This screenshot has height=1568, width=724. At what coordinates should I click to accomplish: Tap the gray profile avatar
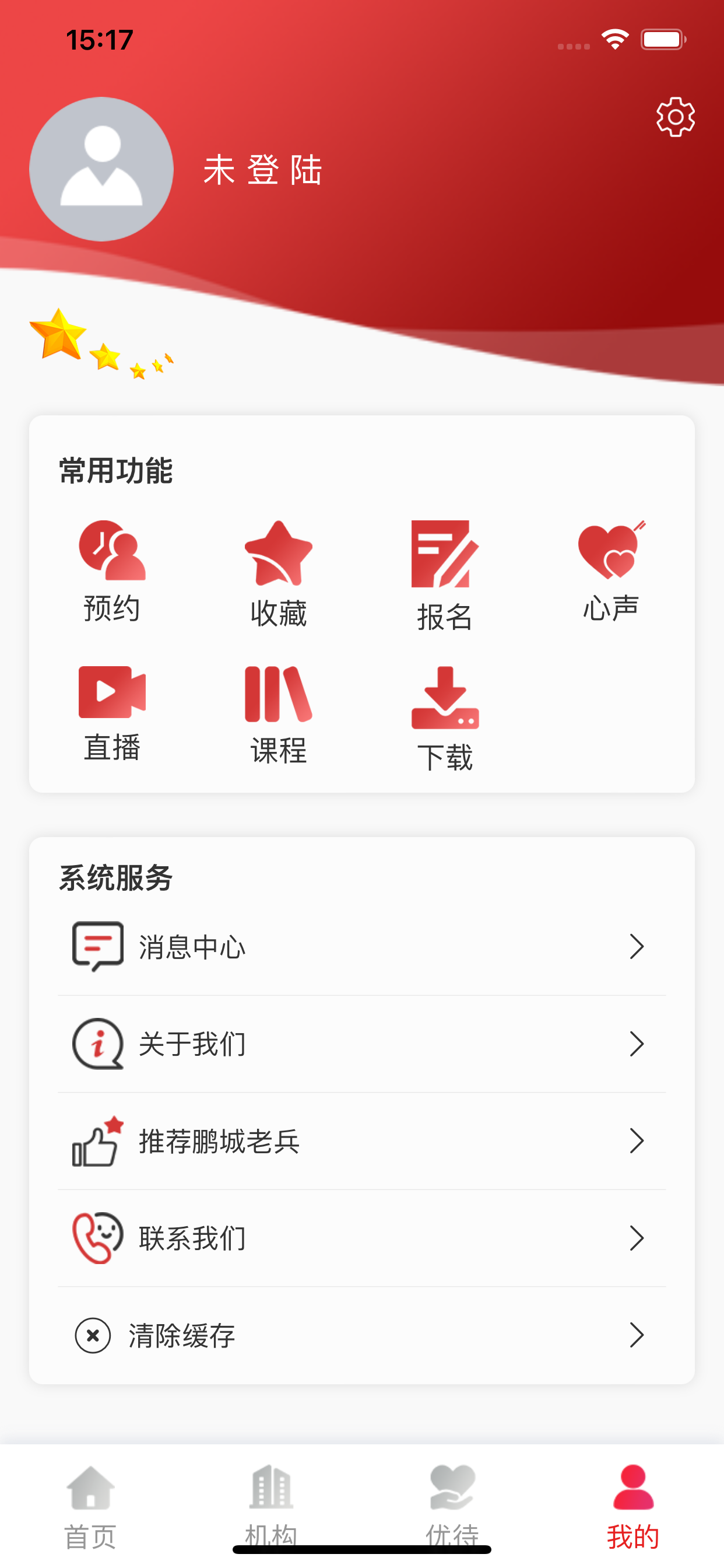[x=101, y=169]
